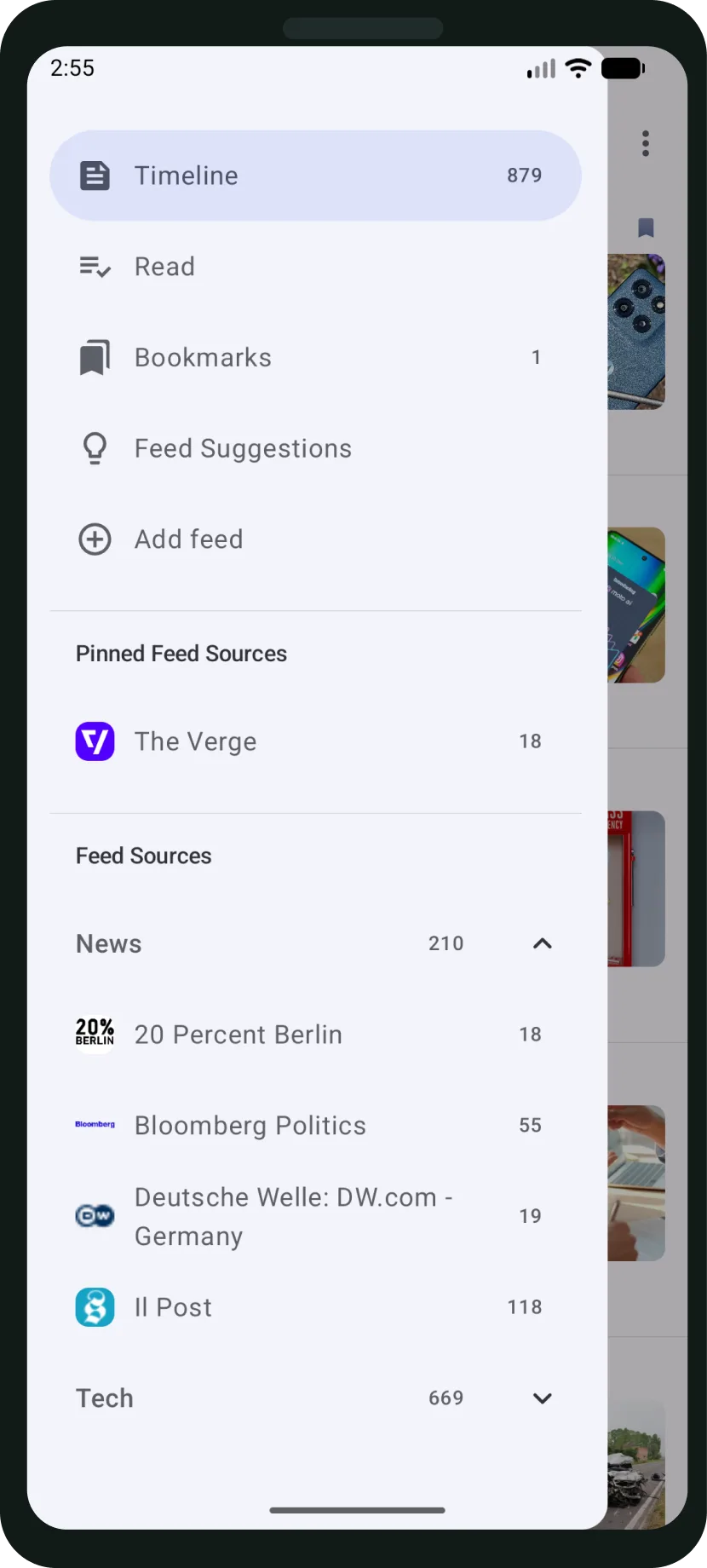Expand the Tech feed category
The width and height of the screenshot is (707, 1568).
pos(542,1398)
